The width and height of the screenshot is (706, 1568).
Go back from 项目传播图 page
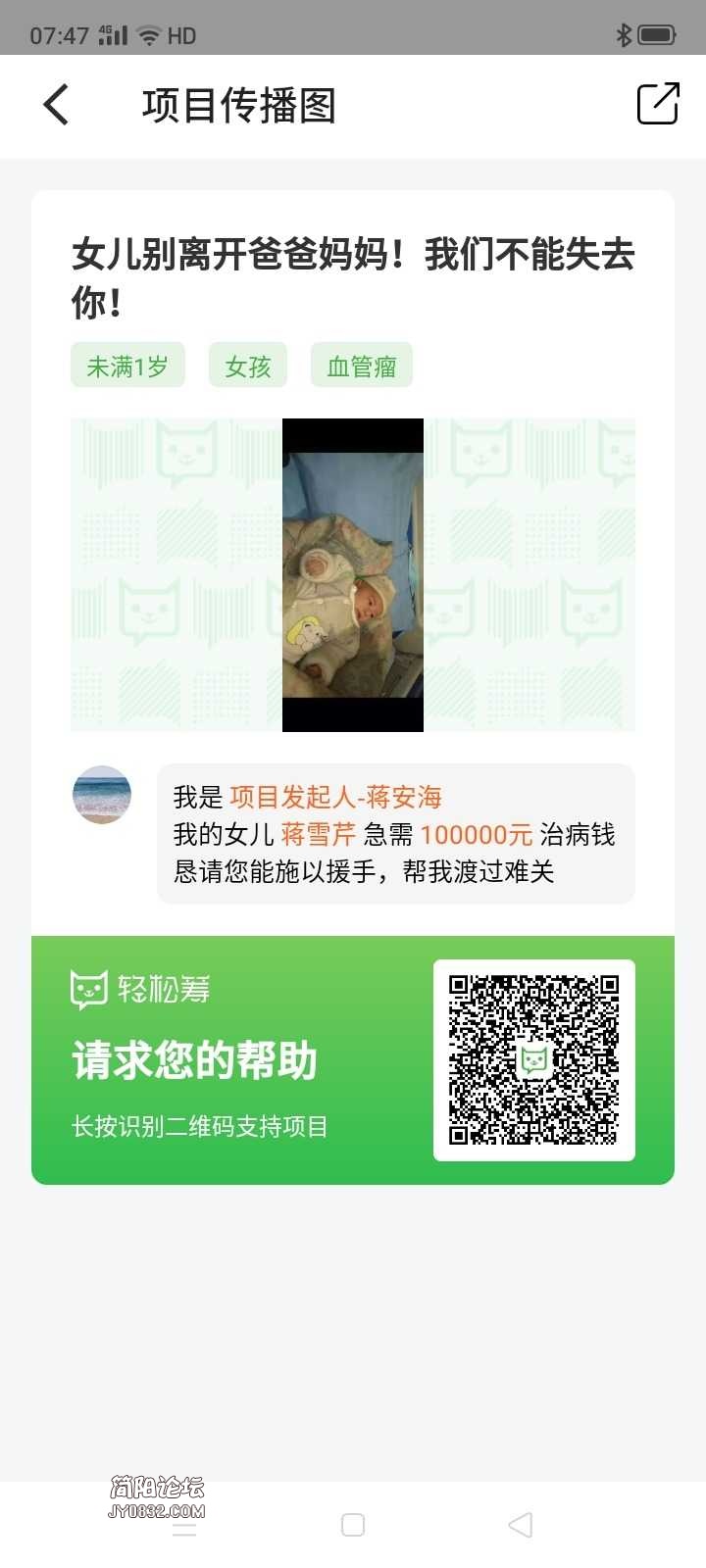pyautogui.click(x=56, y=105)
